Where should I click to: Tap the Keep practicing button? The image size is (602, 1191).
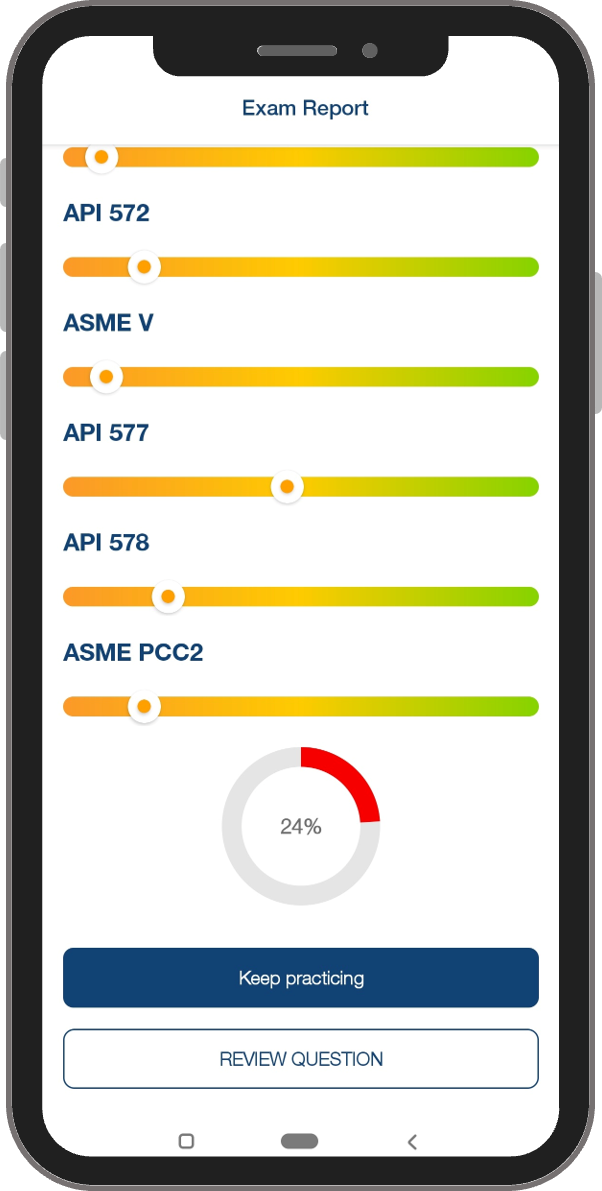click(300, 977)
